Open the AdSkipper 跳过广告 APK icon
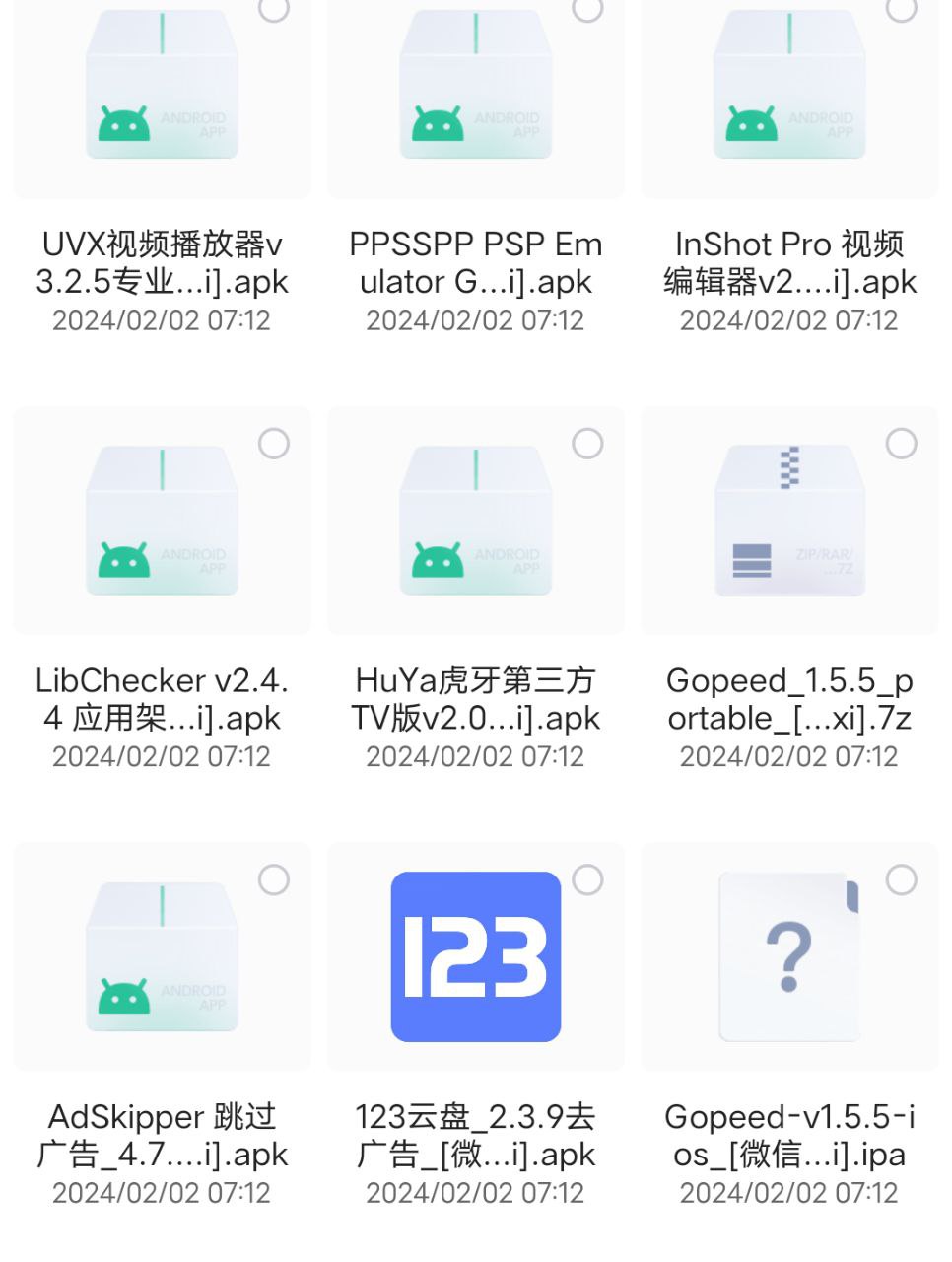The width and height of the screenshot is (952, 1262). [x=160, y=956]
